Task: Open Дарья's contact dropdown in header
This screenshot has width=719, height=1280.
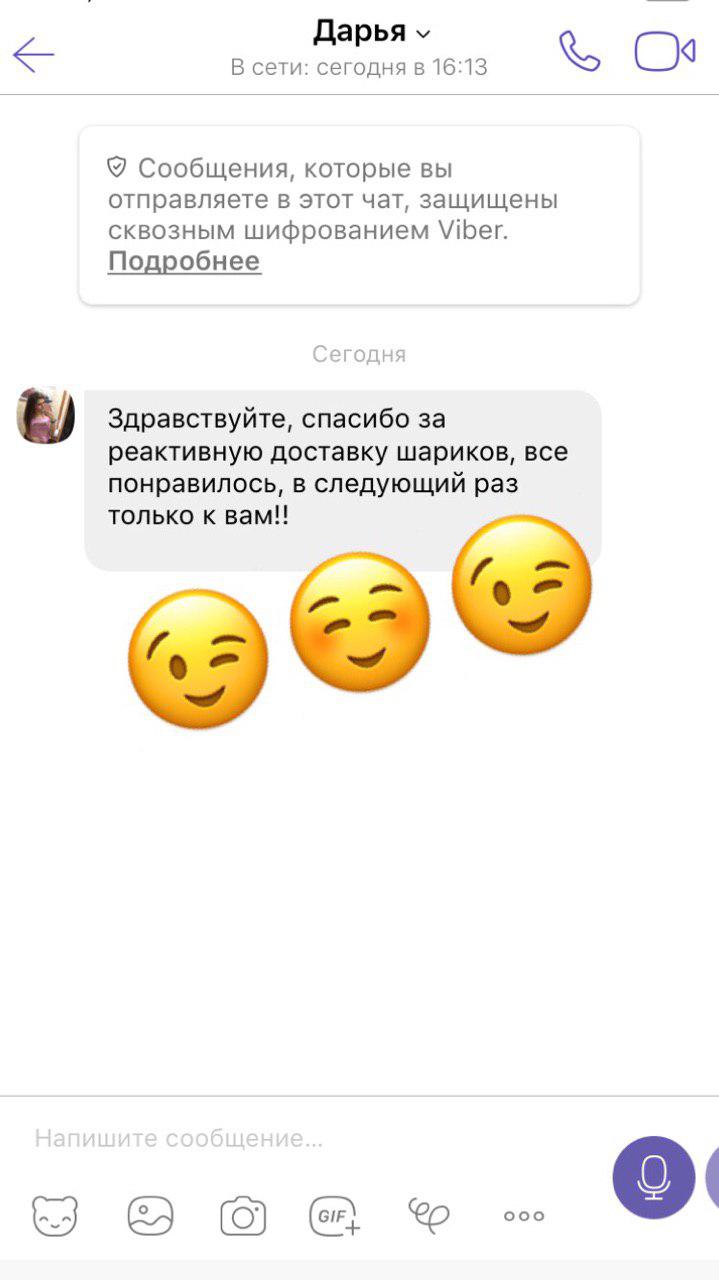Action: [x=372, y=32]
